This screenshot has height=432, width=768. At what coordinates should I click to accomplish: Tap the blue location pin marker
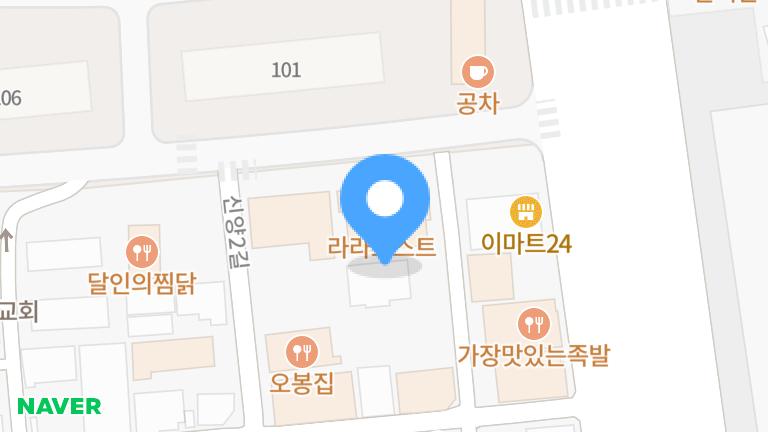pyautogui.click(x=385, y=202)
